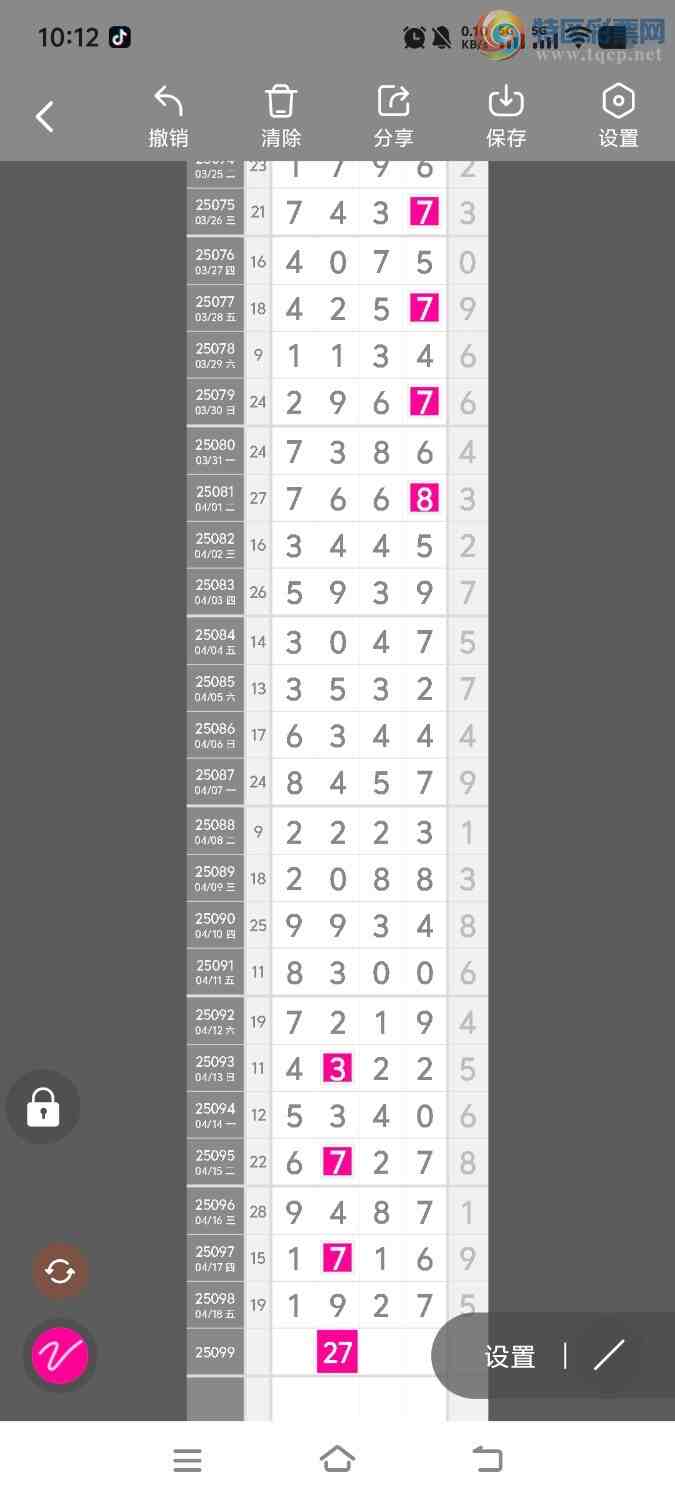Select the pink pen drawing tool
This screenshot has height=1500, width=675.
[60, 1355]
